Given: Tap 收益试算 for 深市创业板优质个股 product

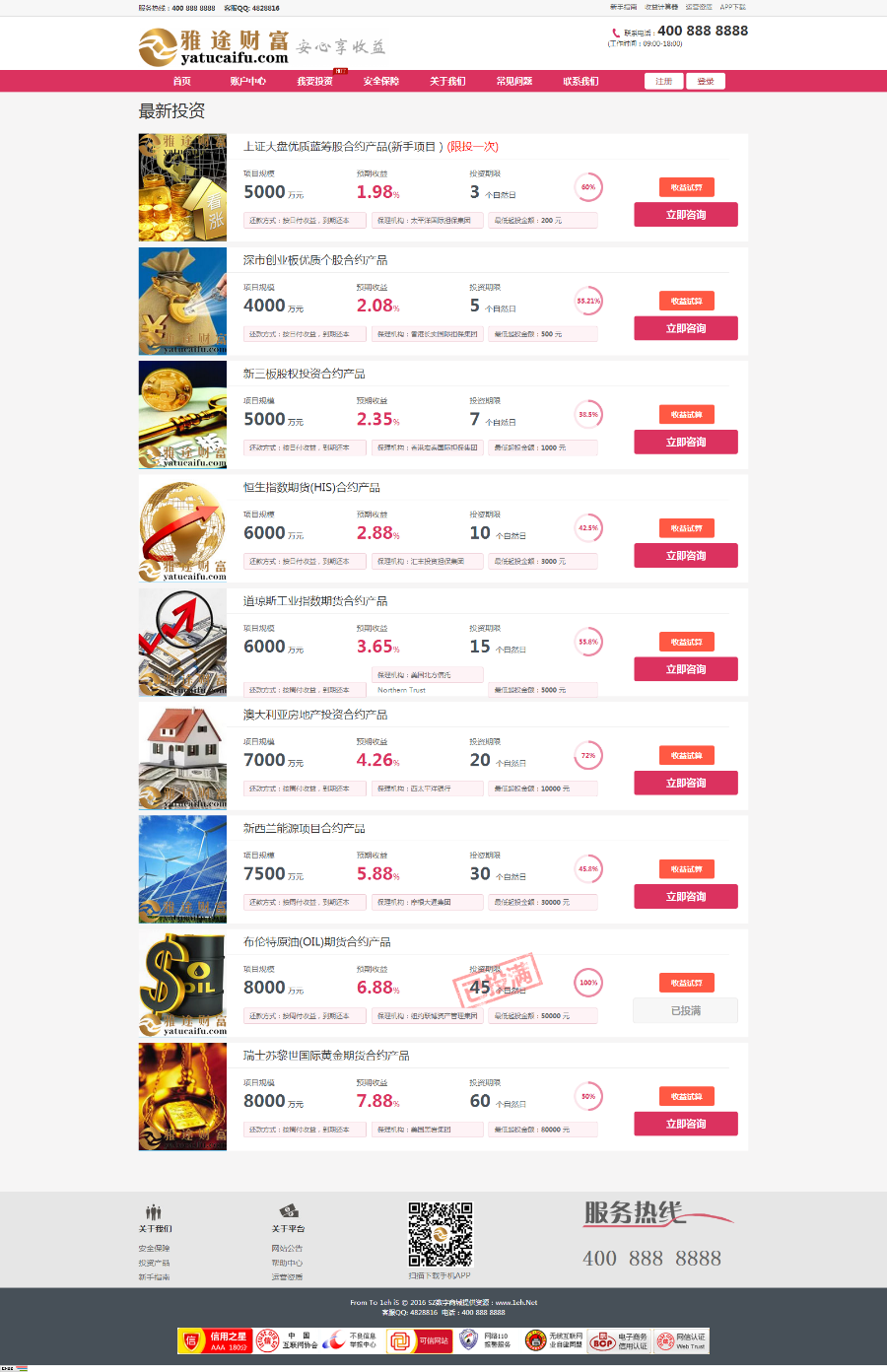Looking at the screenshot, I should pyautogui.click(x=686, y=301).
